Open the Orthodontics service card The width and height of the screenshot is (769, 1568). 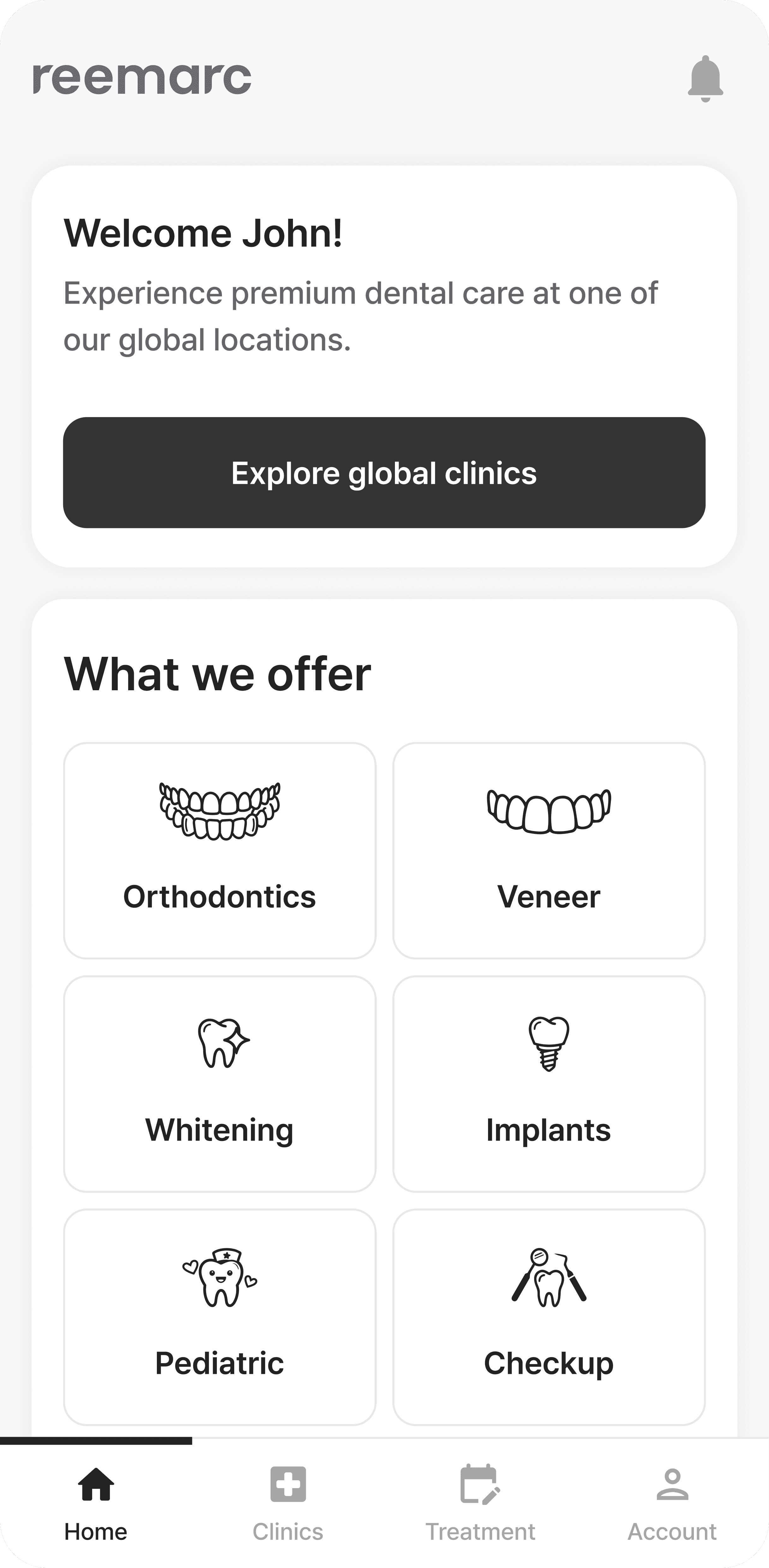(220, 850)
